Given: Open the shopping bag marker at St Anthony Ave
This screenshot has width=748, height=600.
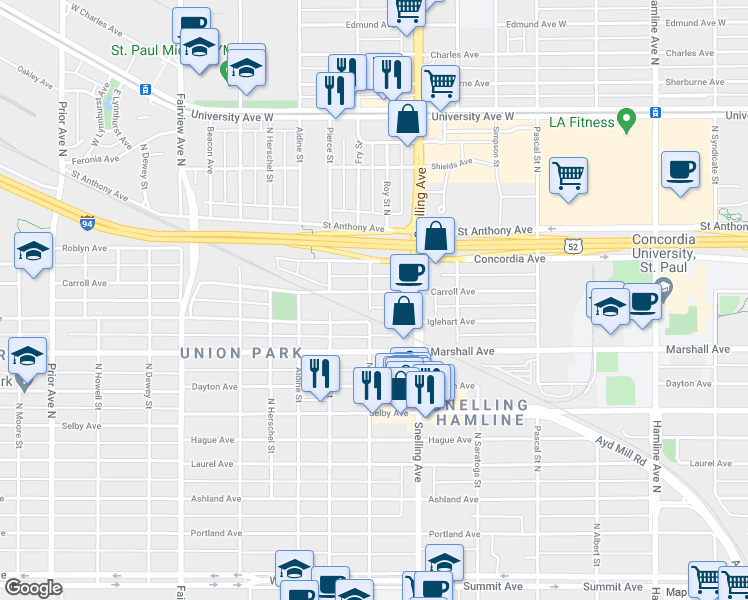Looking at the screenshot, I should pyautogui.click(x=435, y=239).
